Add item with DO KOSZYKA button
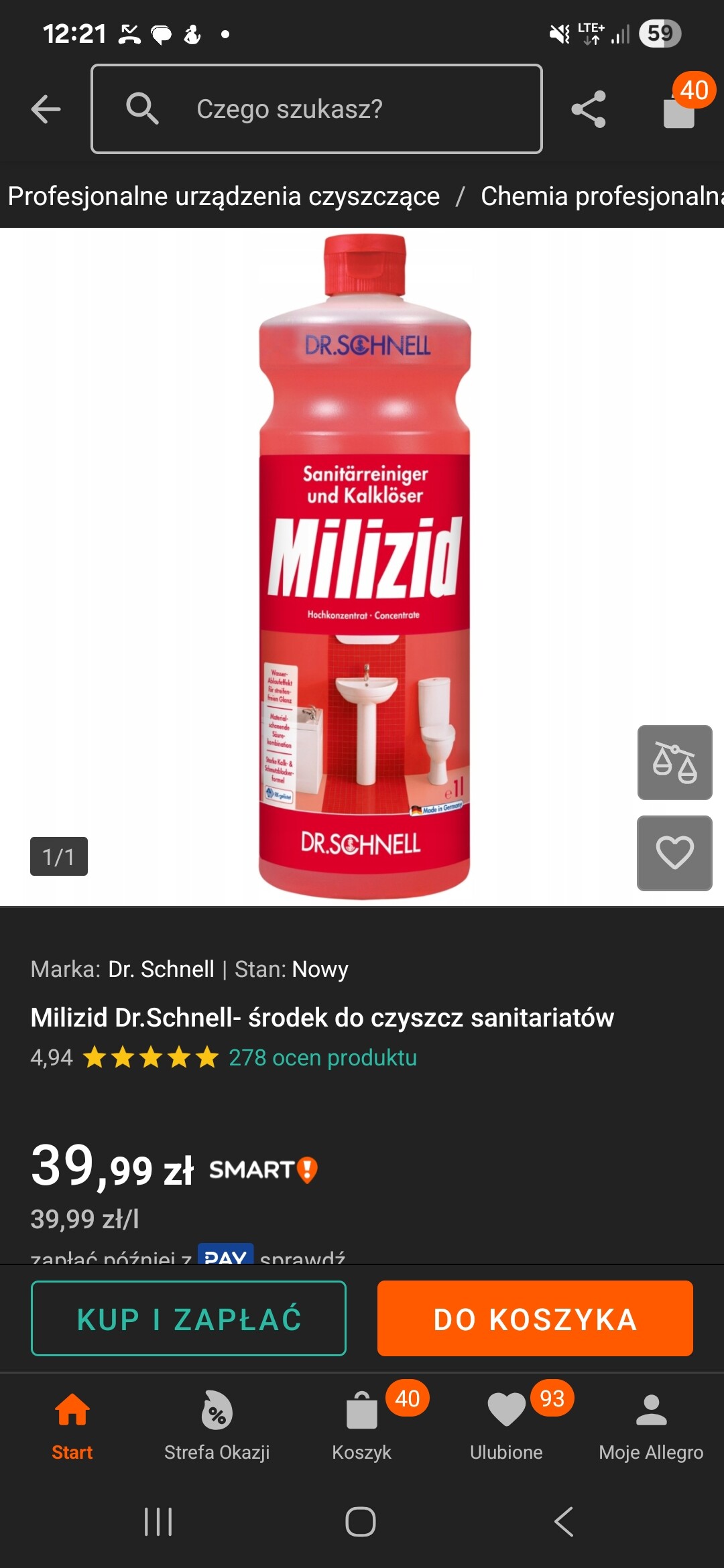The height and width of the screenshot is (1568, 724). (535, 1319)
